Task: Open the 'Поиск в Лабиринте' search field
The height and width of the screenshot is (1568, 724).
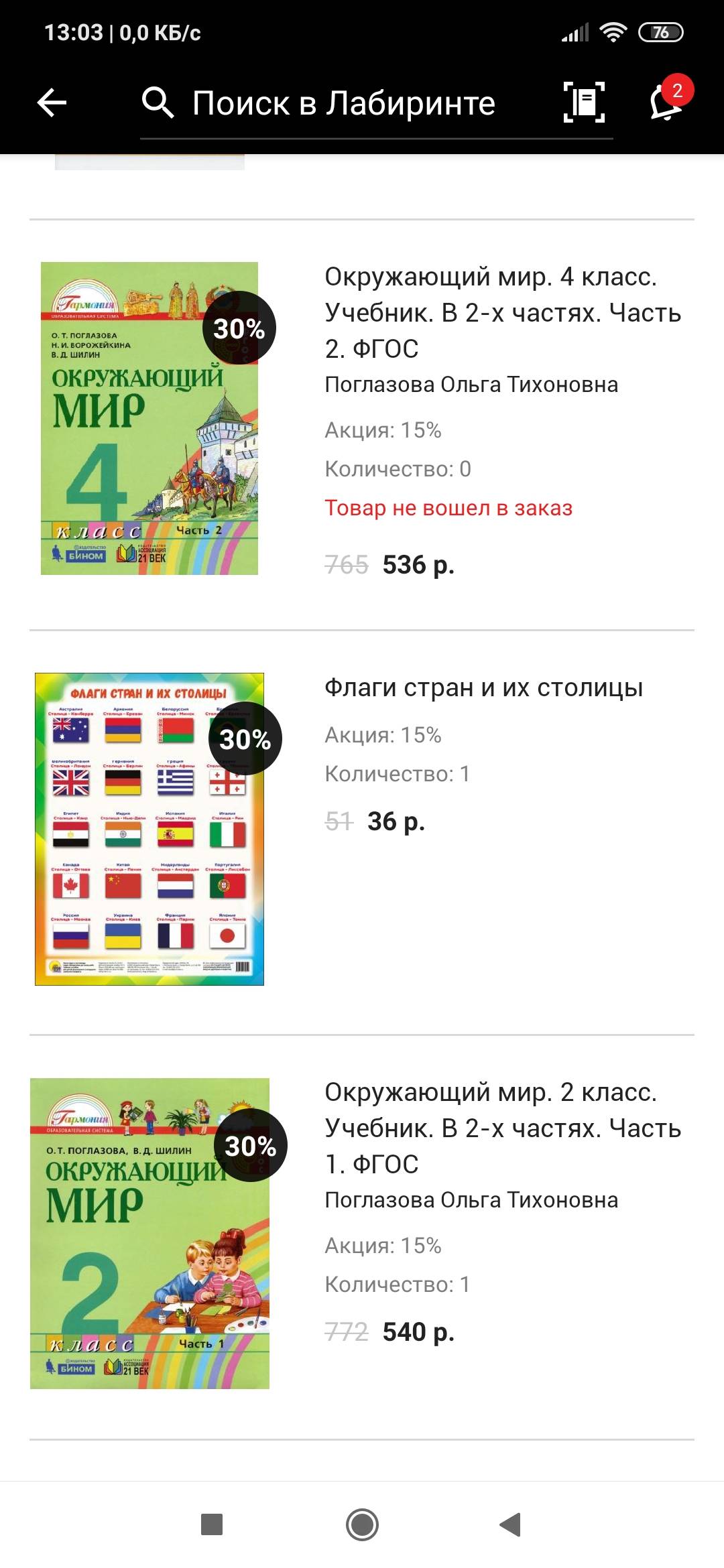Action: tap(376, 103)
